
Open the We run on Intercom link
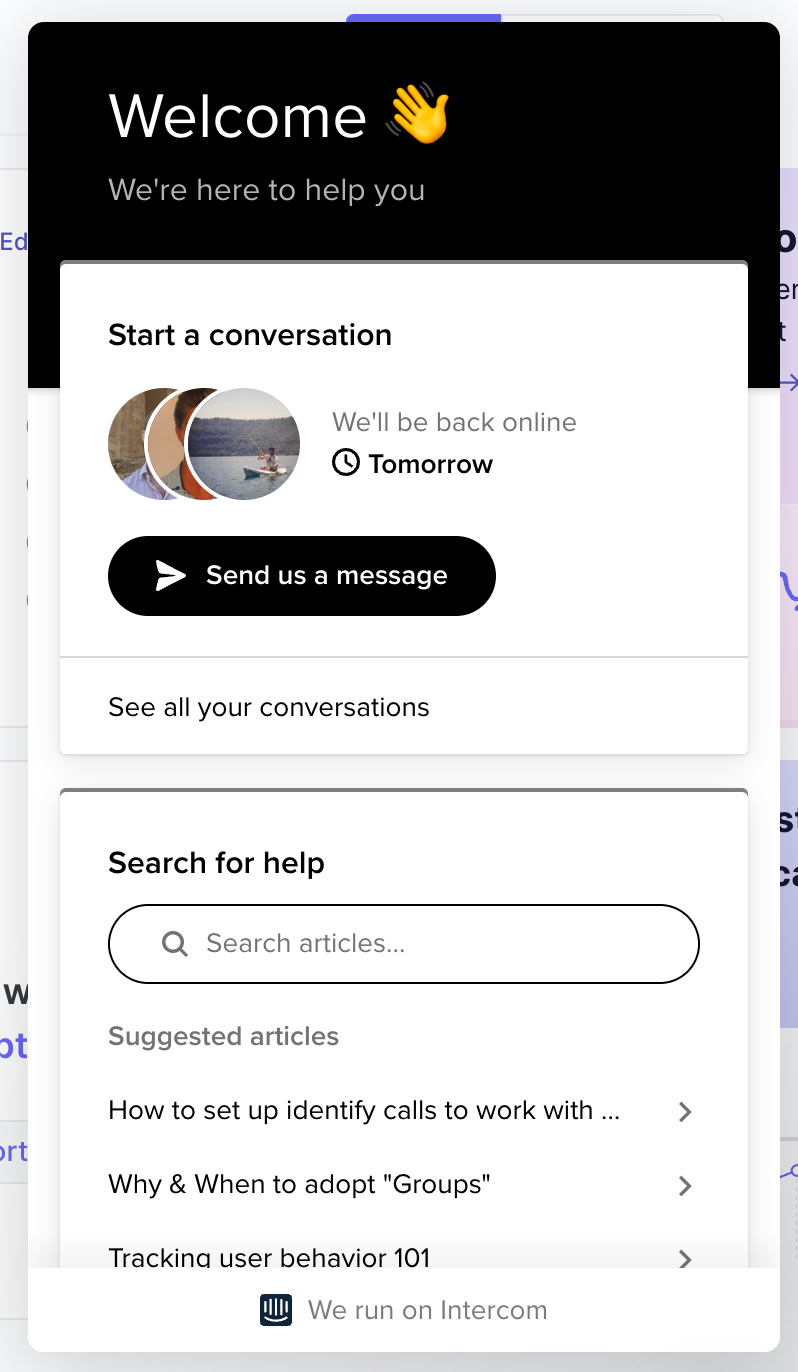click(404, 1310)
